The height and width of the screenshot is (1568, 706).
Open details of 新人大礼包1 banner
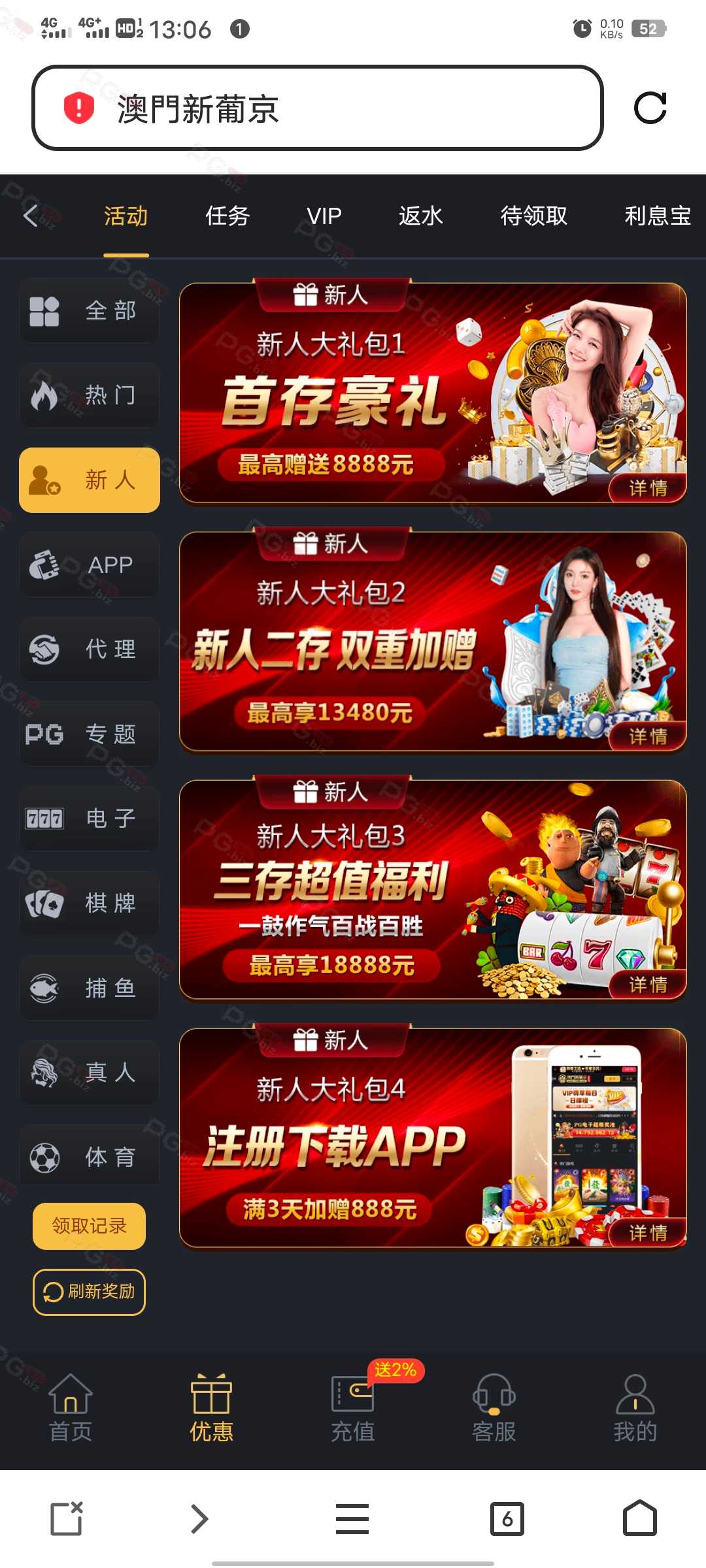(x=648, y=488)
